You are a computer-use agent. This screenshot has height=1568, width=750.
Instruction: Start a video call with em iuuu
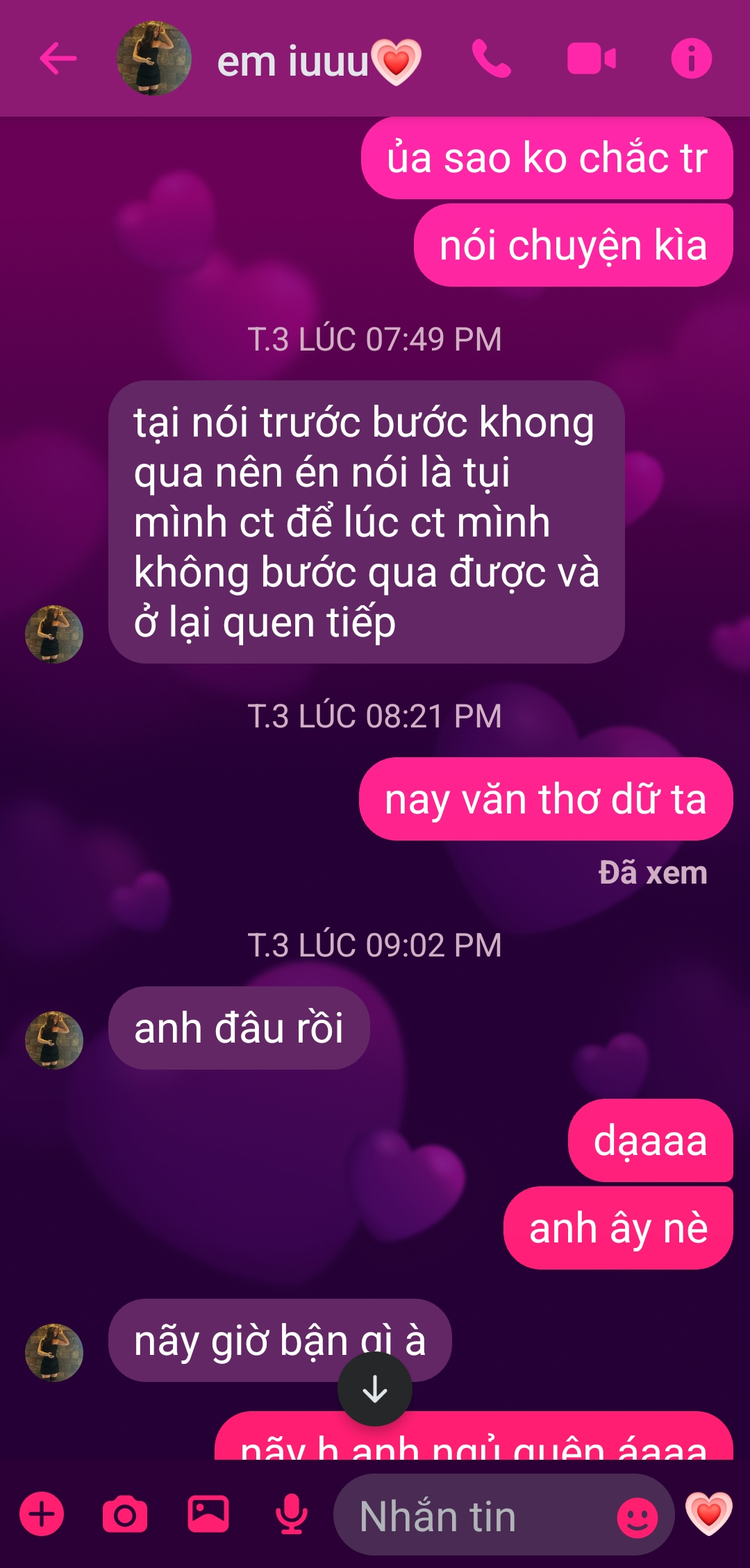coord(592,58)
